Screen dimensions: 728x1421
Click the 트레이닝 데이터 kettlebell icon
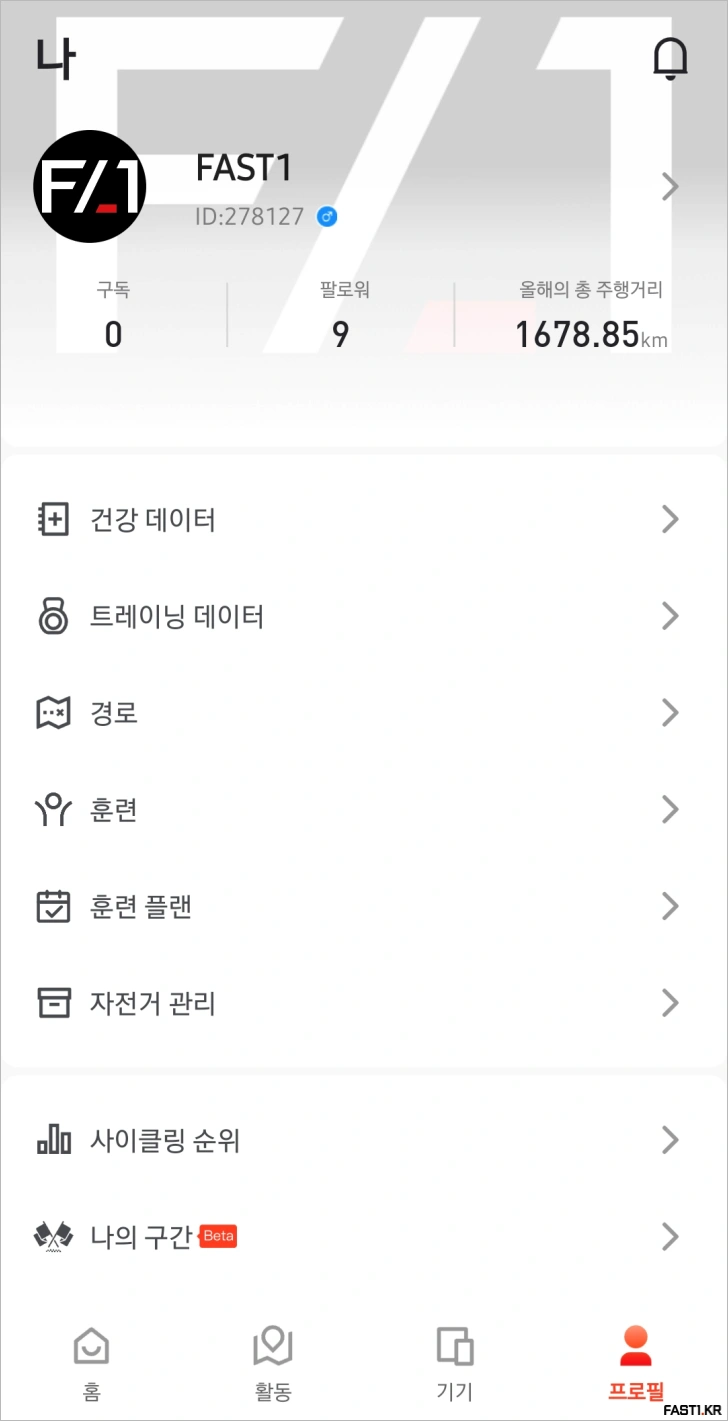(x=52, y=616)
